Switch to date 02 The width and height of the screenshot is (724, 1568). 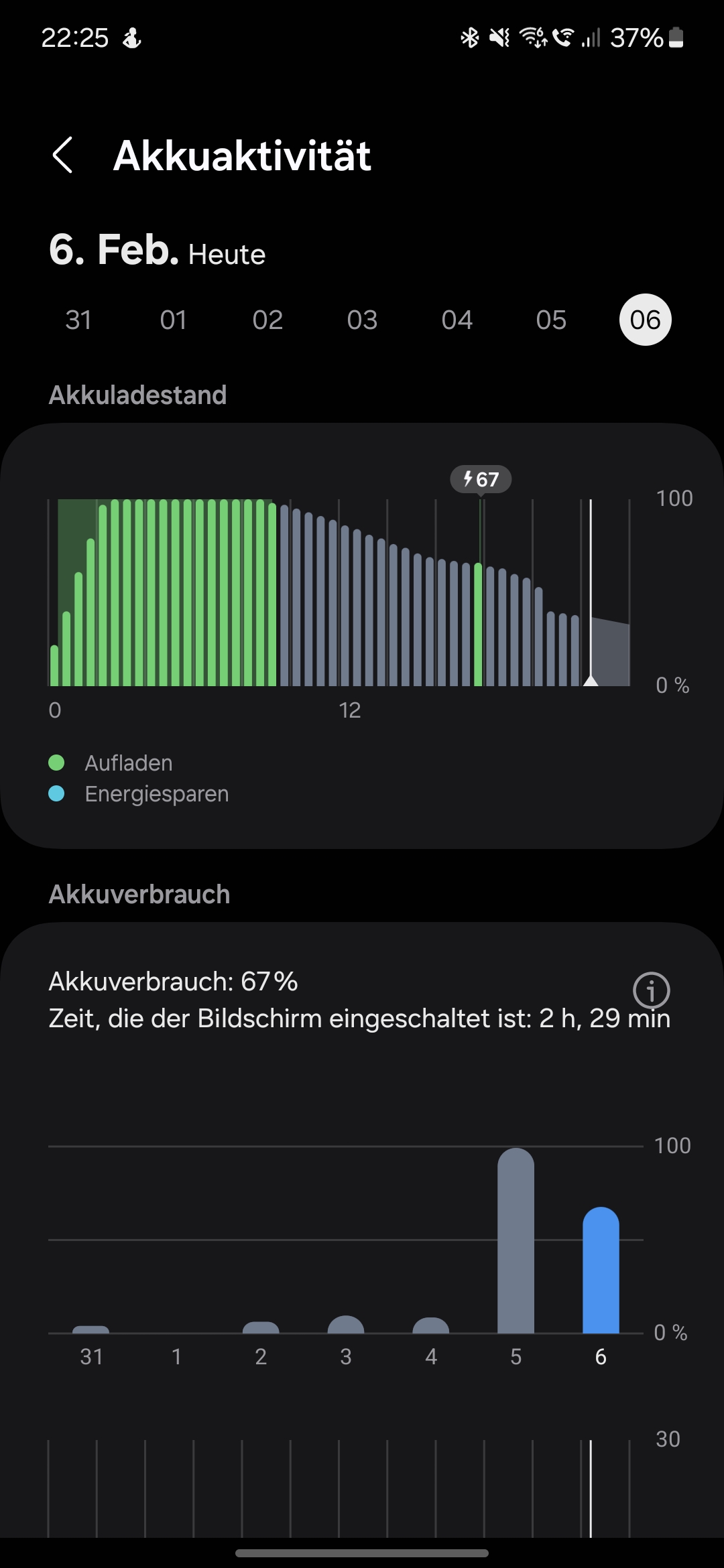[x=267, y=320]
